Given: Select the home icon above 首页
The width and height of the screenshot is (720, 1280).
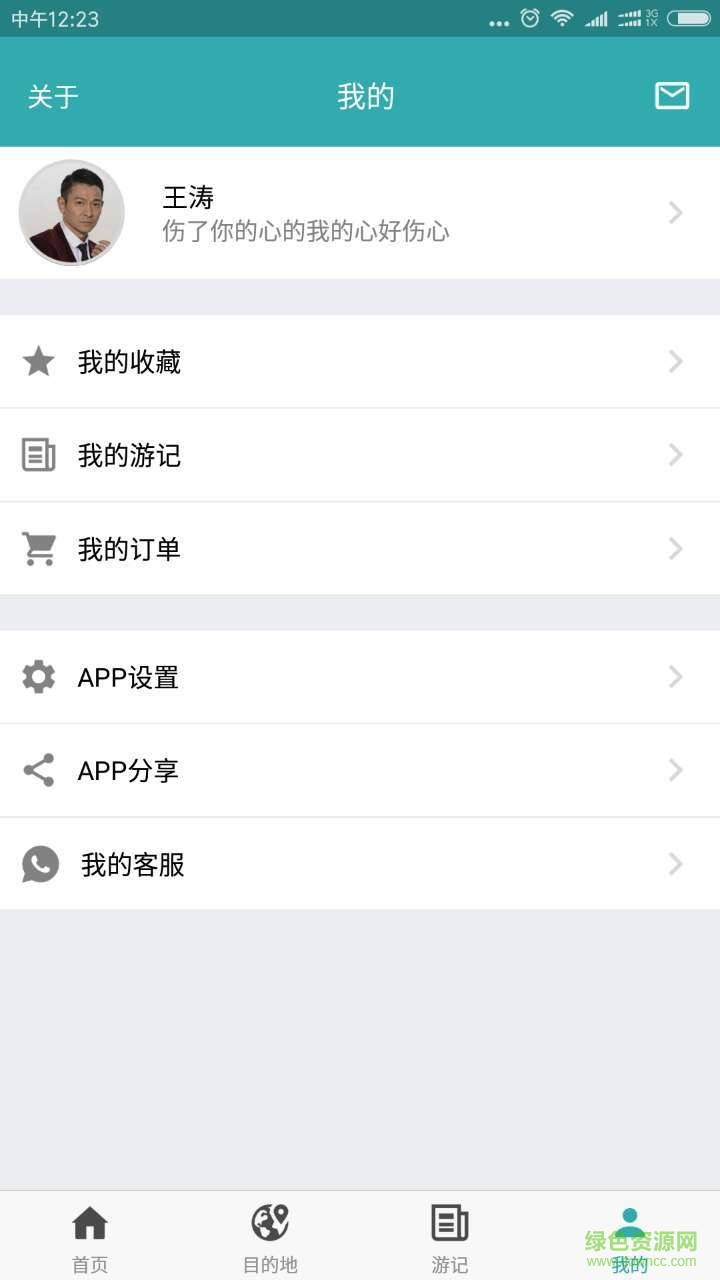Looking at the screenshot, I should coord(89,1222).
